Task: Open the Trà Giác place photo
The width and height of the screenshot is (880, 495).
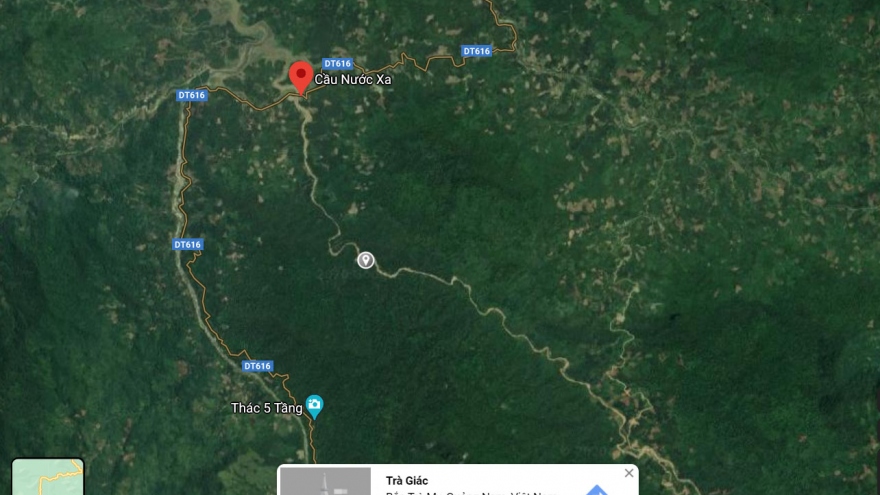Action: [325, 482]
